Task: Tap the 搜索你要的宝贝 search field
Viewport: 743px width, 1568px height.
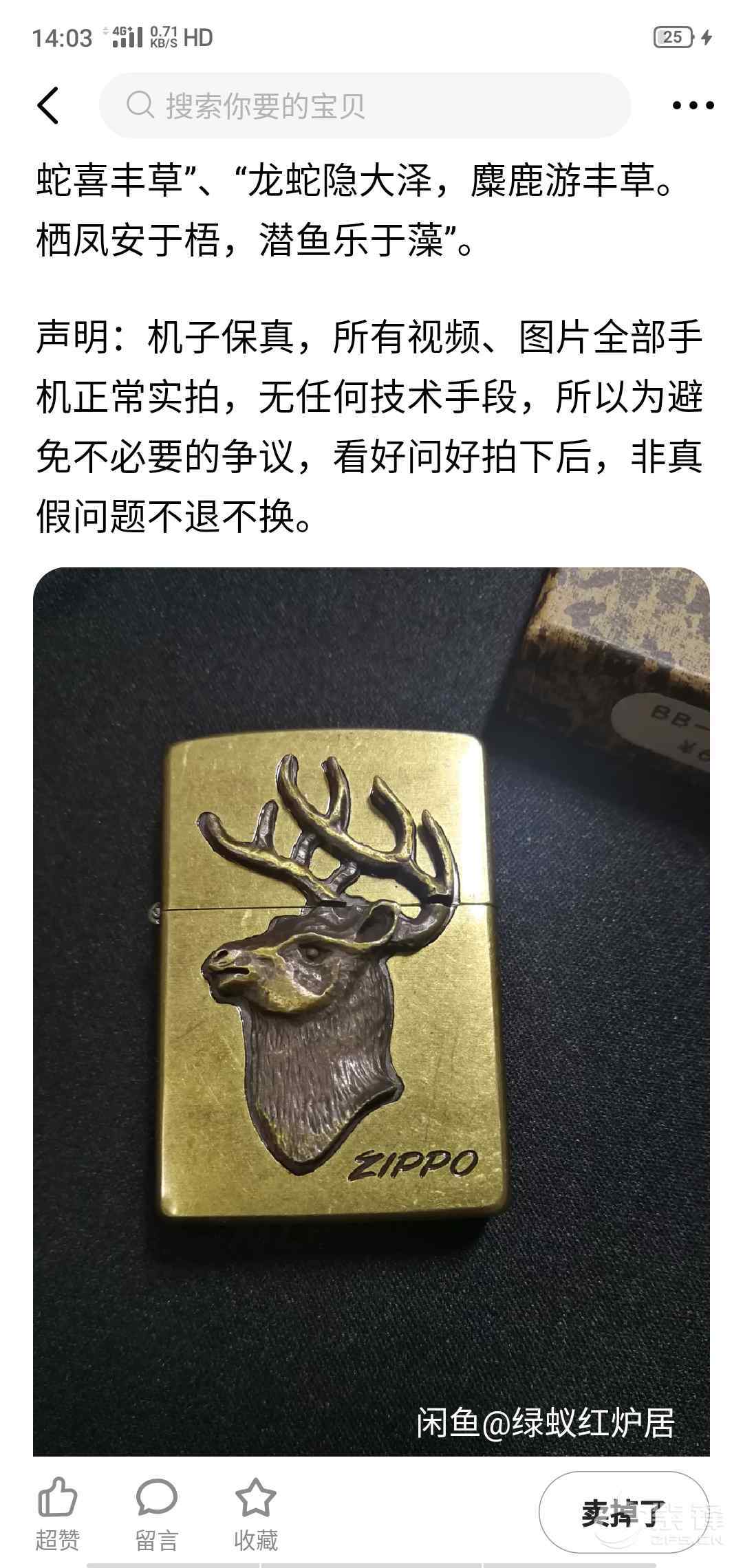Action: pyautogui.click(x=365, y=106)
